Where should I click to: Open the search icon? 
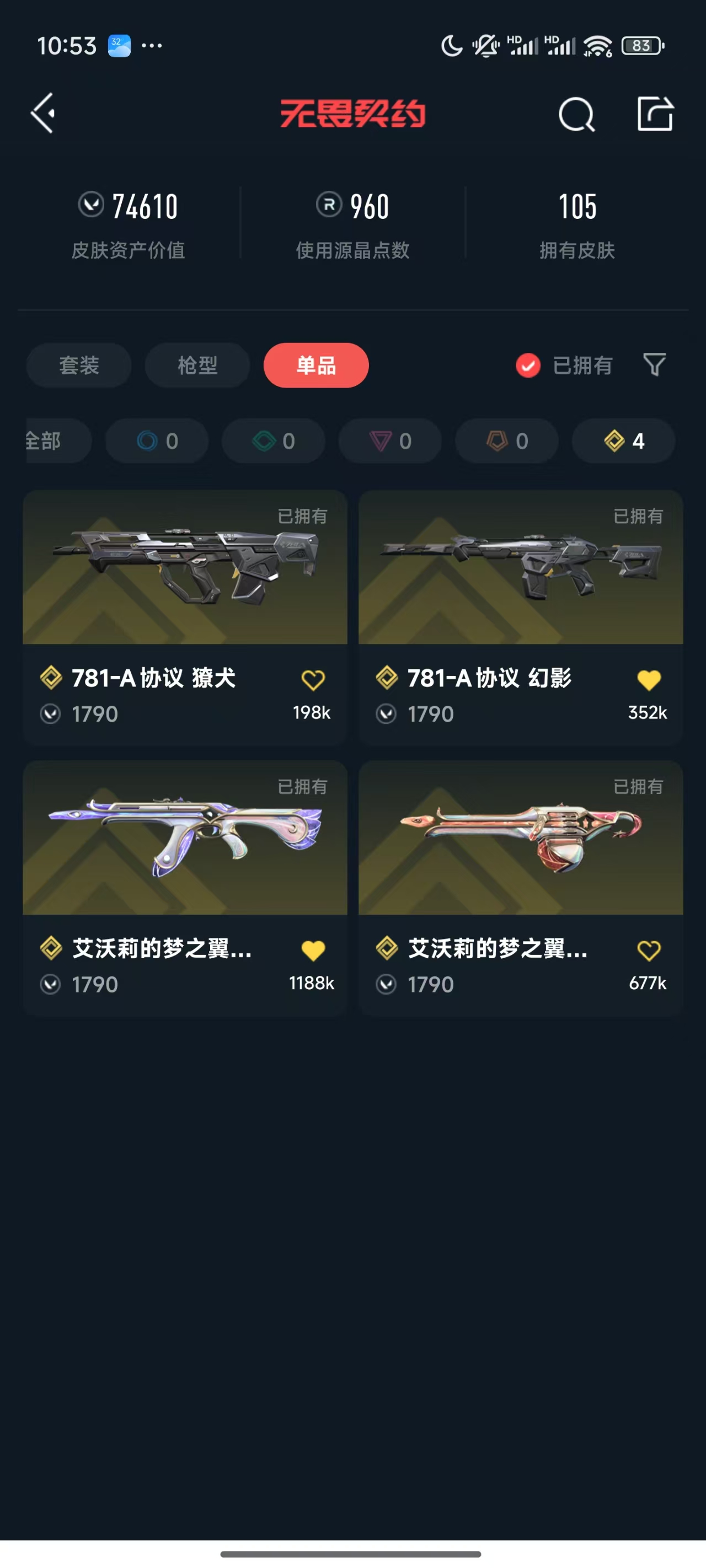click(576, 115)
